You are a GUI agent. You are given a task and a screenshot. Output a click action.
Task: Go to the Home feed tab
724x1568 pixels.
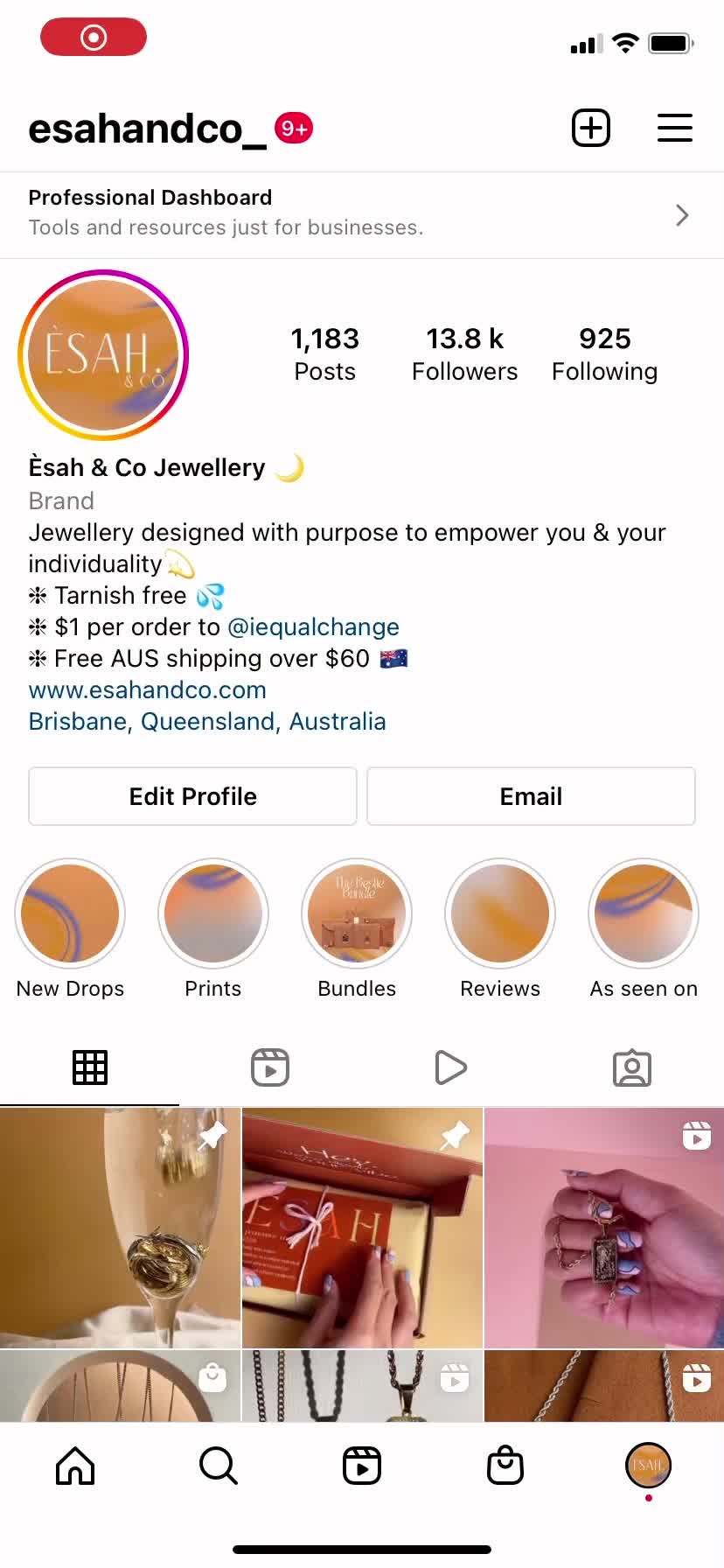click(x=75, y=1466)
